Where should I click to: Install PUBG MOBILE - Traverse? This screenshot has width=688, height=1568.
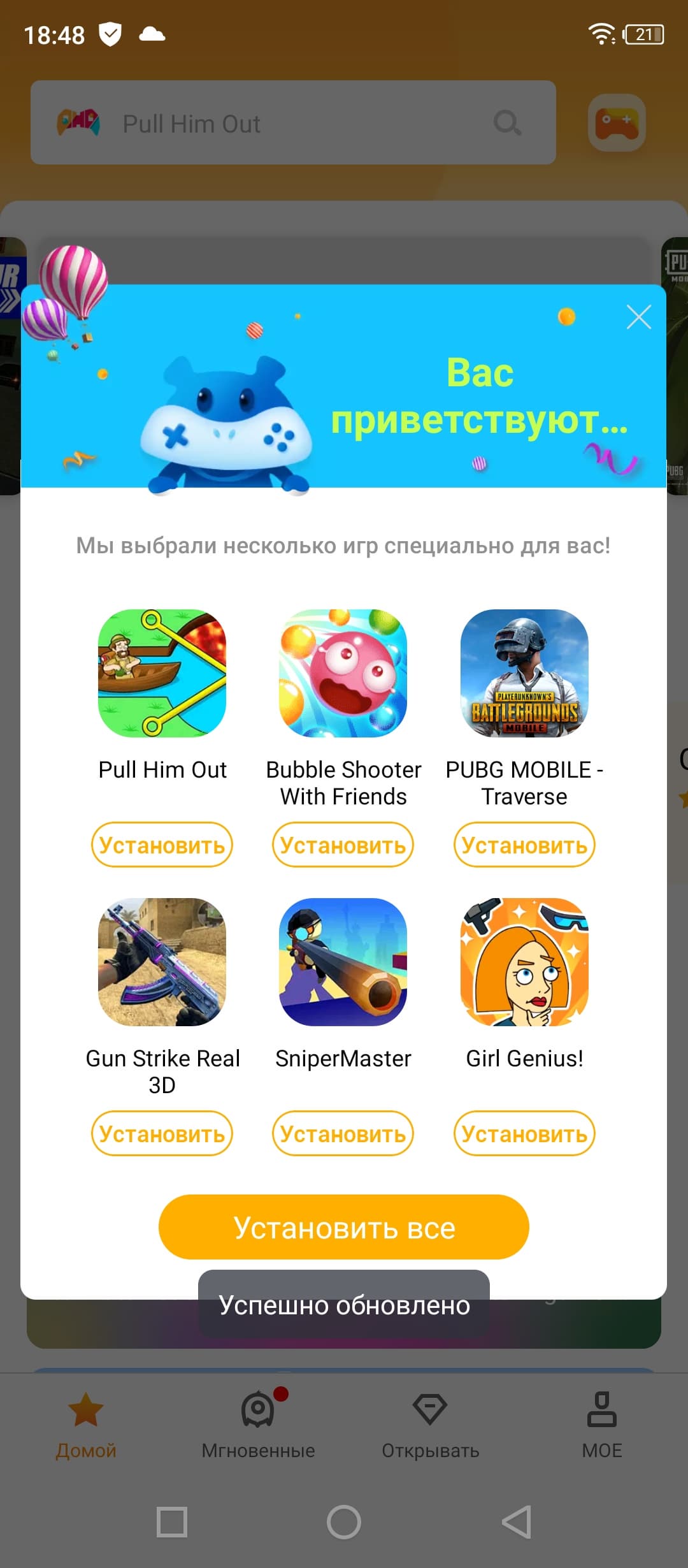(x=524, y=845)
